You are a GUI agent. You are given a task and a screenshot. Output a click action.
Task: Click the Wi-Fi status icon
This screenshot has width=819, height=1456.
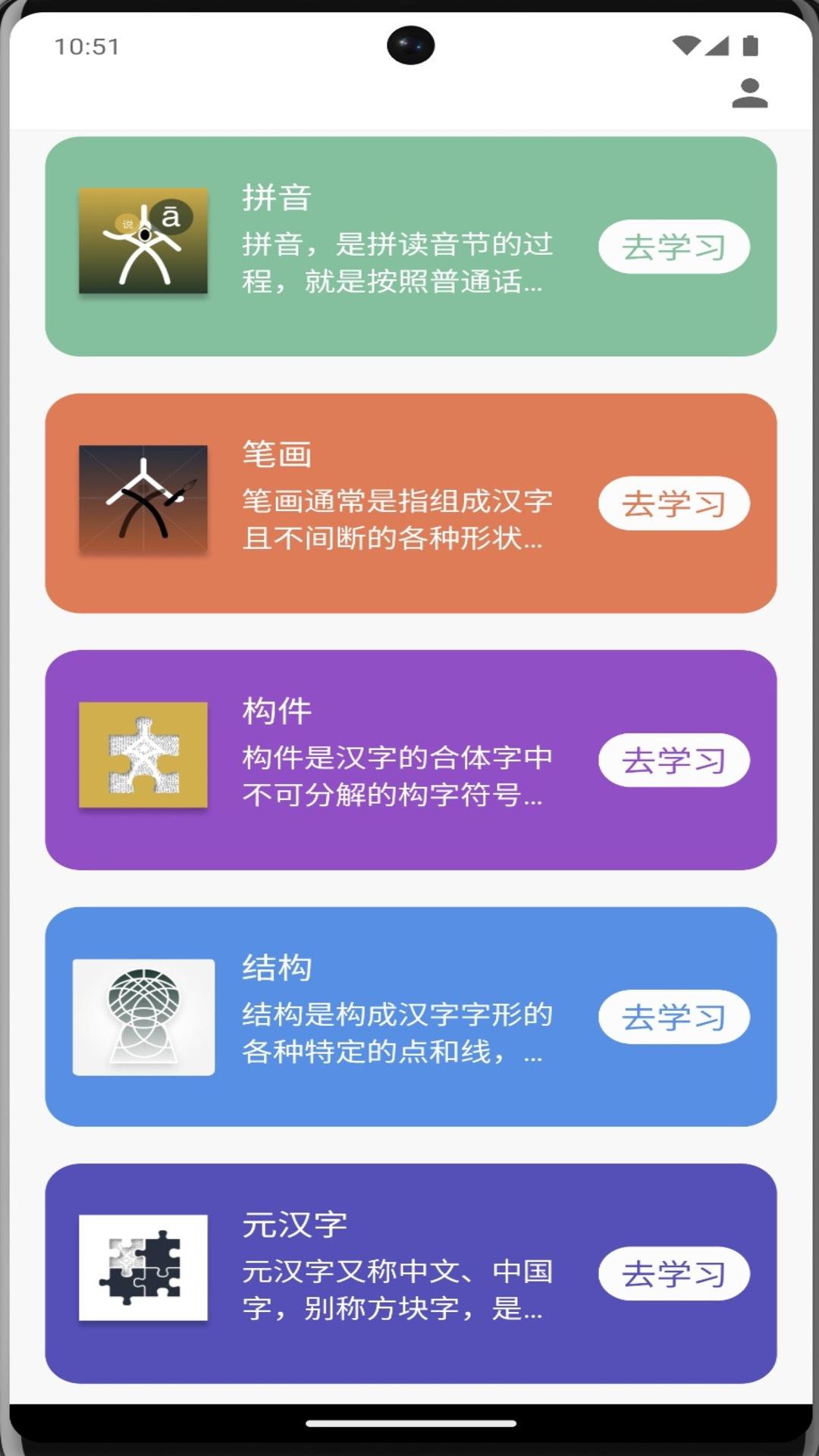686,45
